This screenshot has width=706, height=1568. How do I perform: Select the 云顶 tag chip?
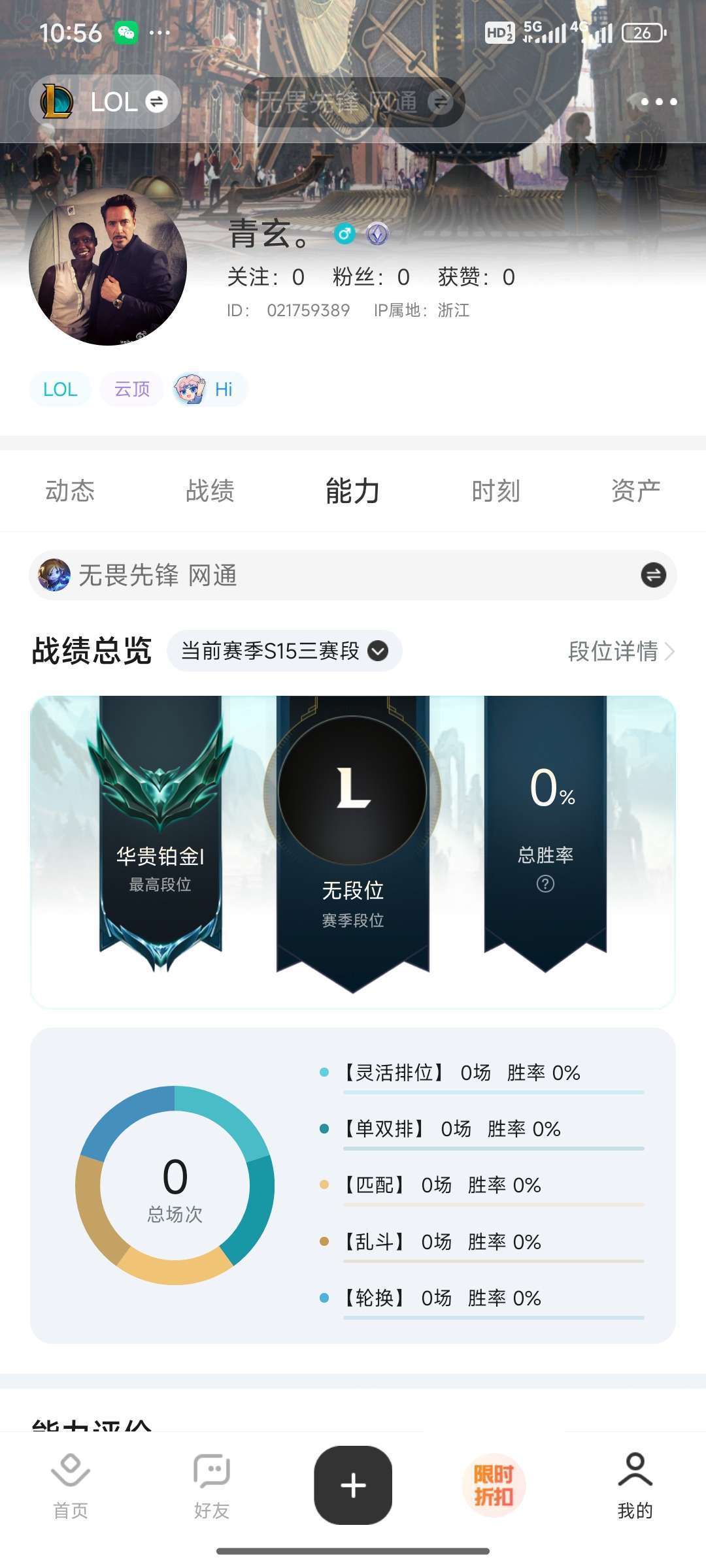(x=132, y=389)
